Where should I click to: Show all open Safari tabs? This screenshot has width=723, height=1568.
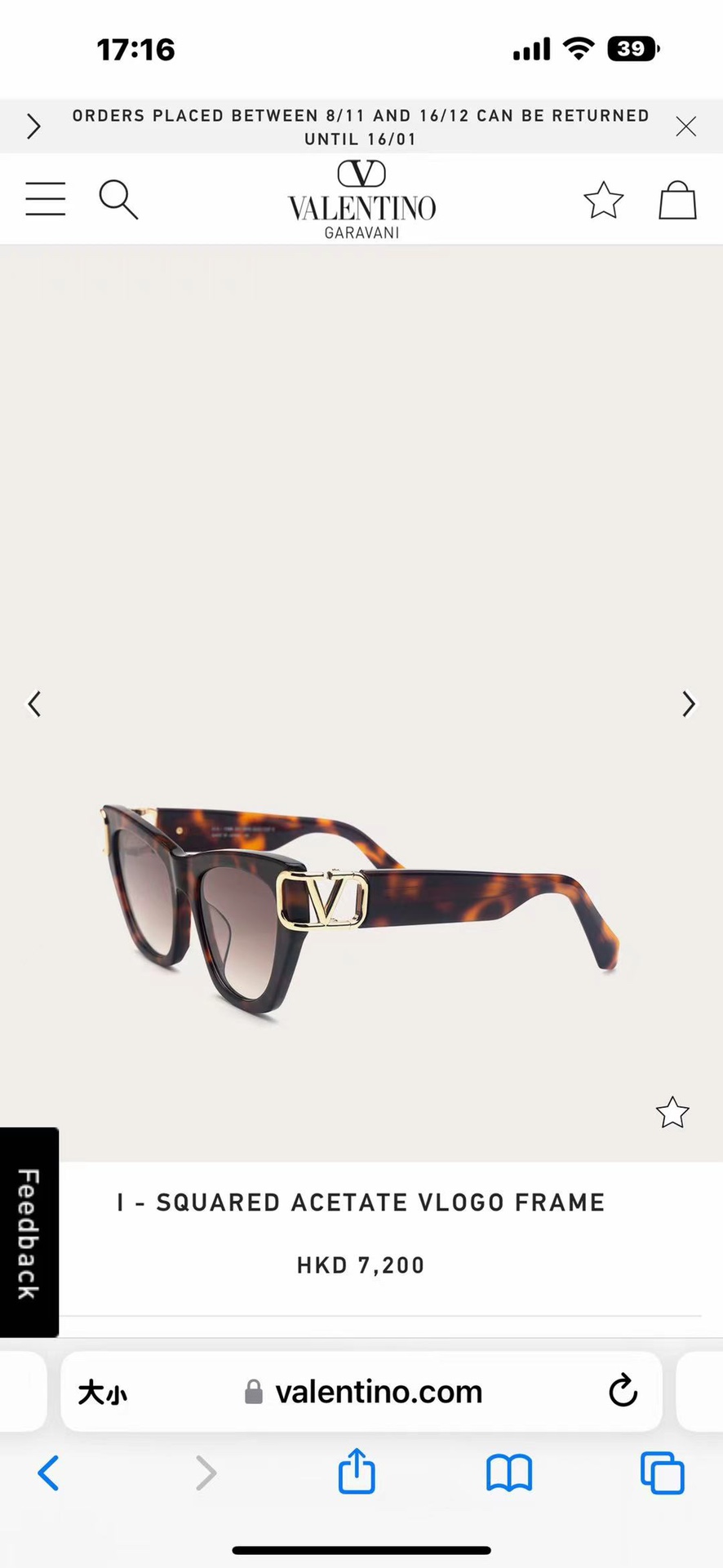click(x=662, y=1473)
